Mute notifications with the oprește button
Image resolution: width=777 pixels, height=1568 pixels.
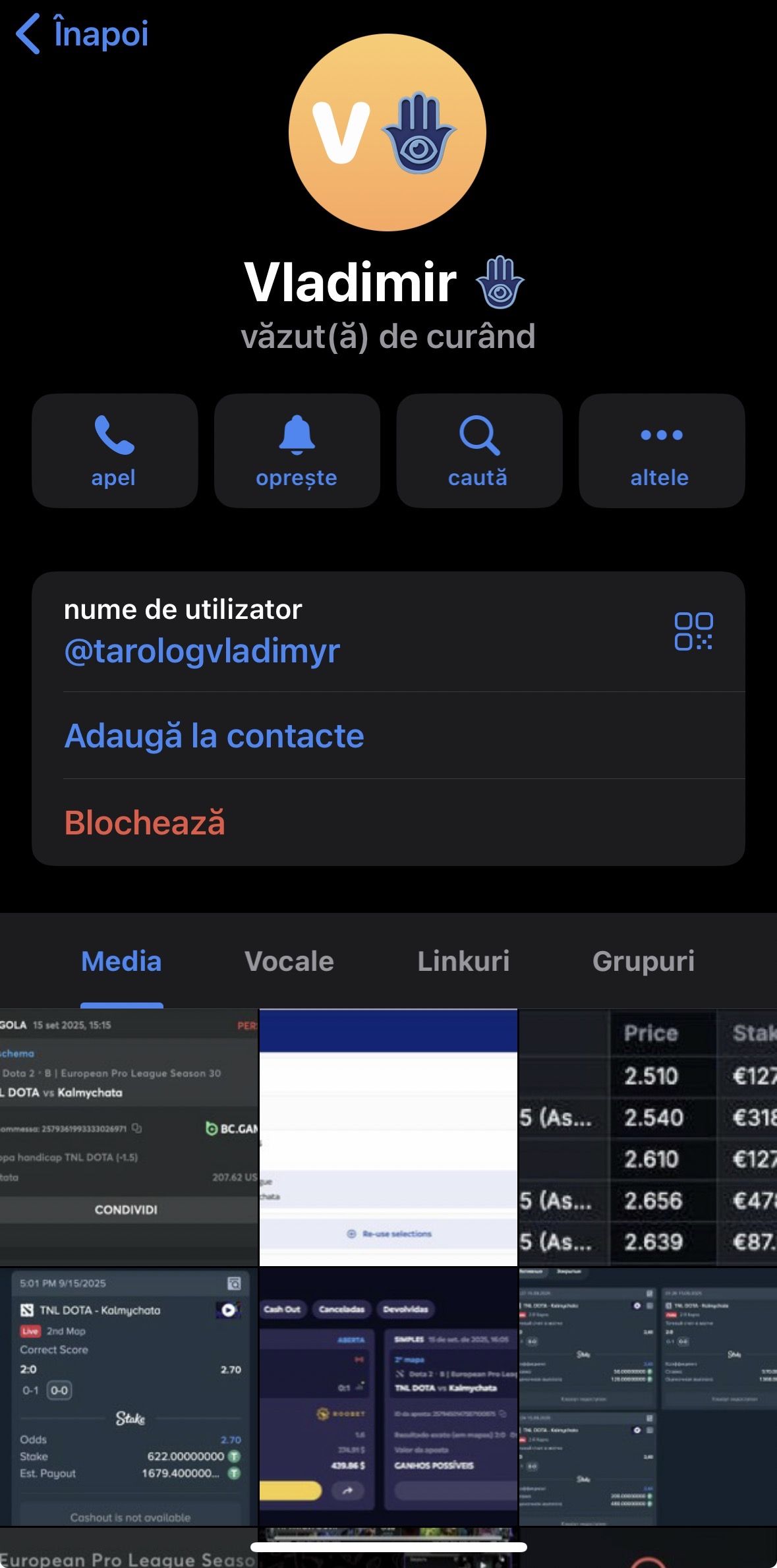pyautogui.click(x=297, y=451)
